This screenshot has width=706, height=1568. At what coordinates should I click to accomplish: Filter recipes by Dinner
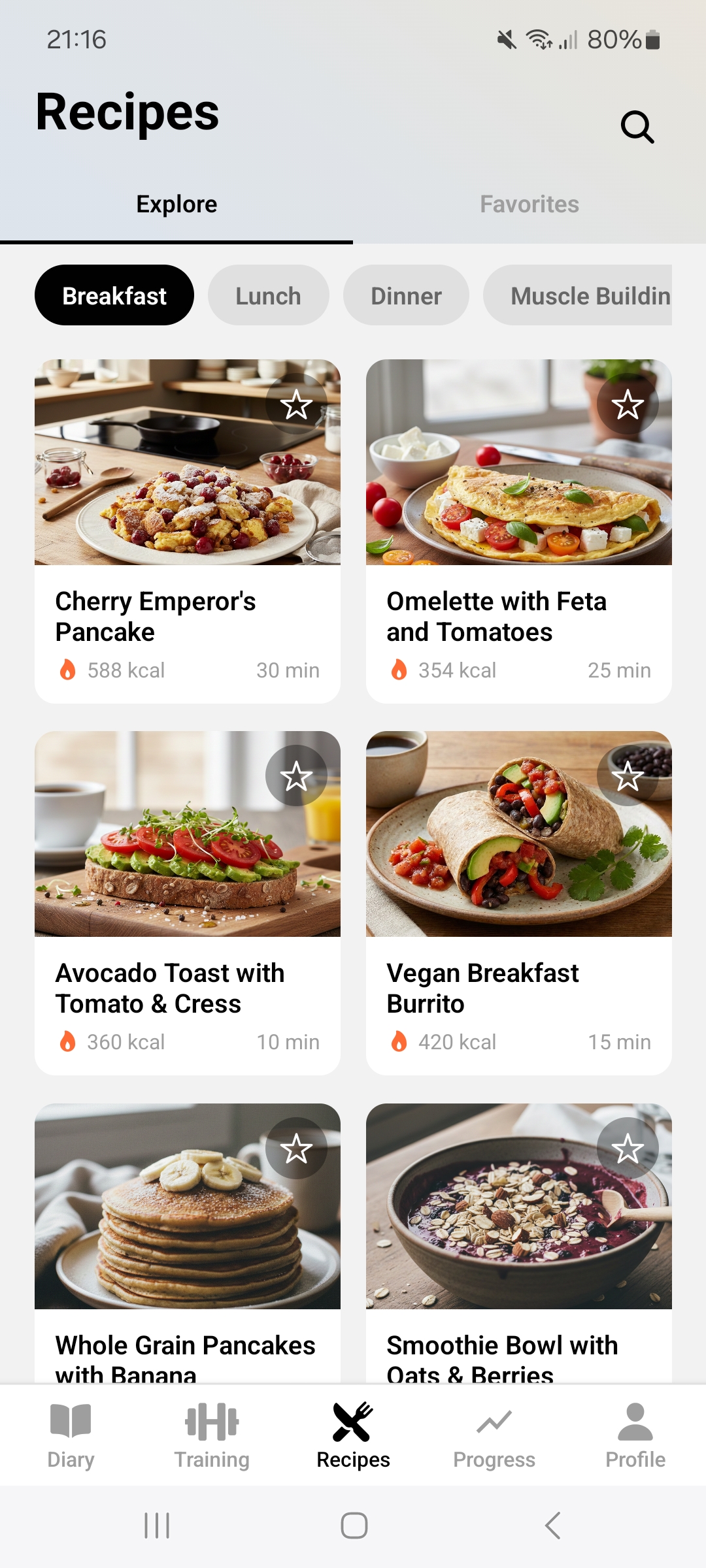pos(406,296)
